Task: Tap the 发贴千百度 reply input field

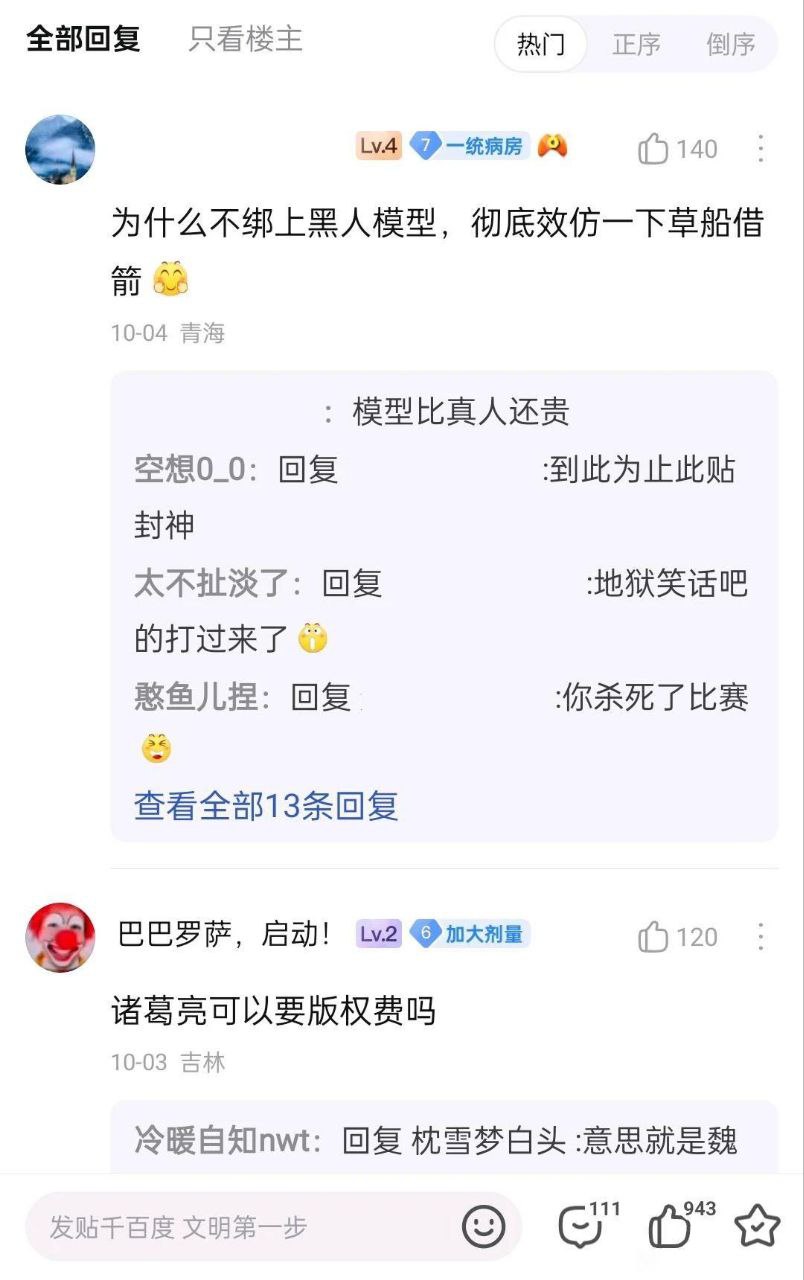Action: tap(240, 1227)
